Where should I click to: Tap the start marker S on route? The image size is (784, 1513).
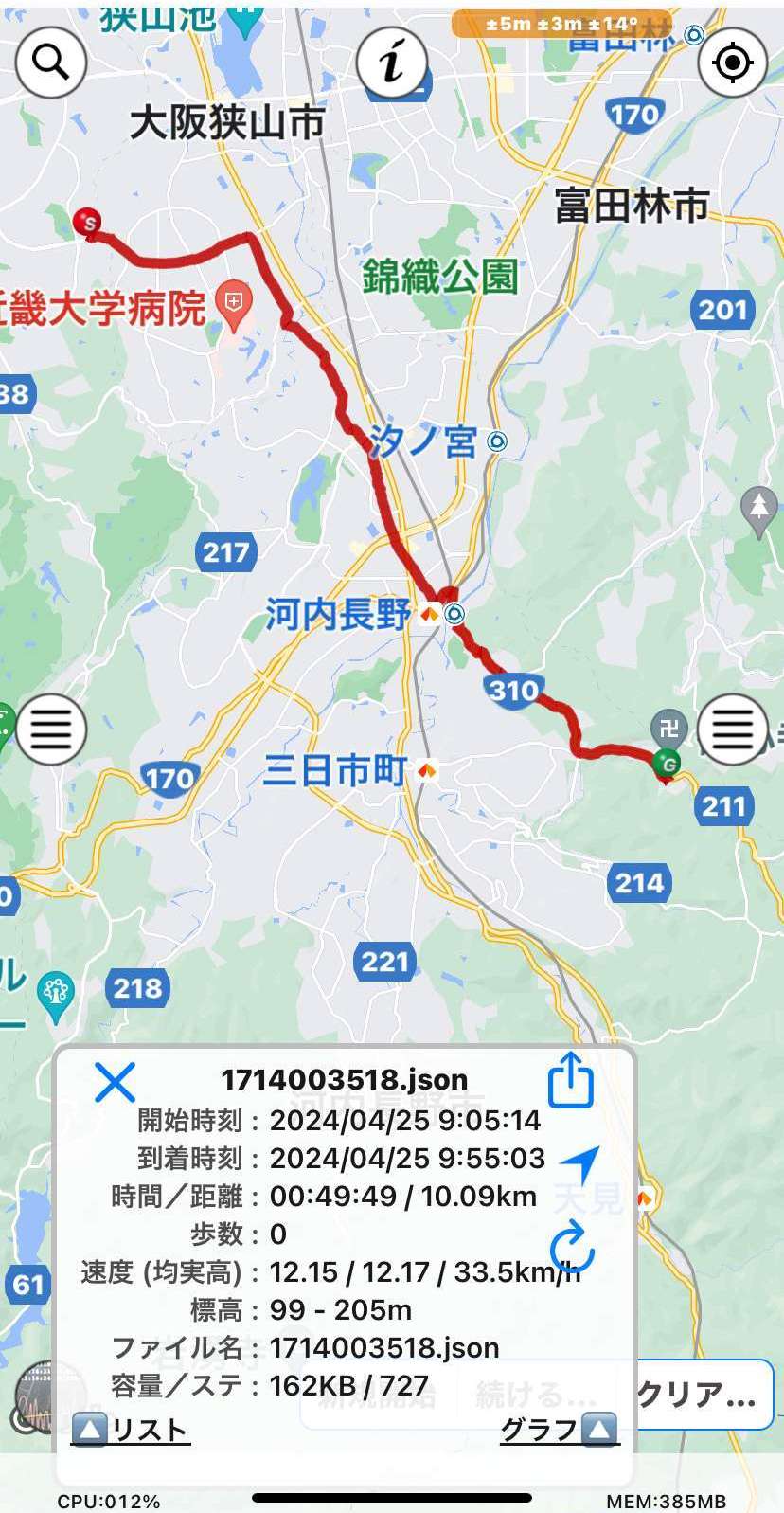(x=88, y=224)
